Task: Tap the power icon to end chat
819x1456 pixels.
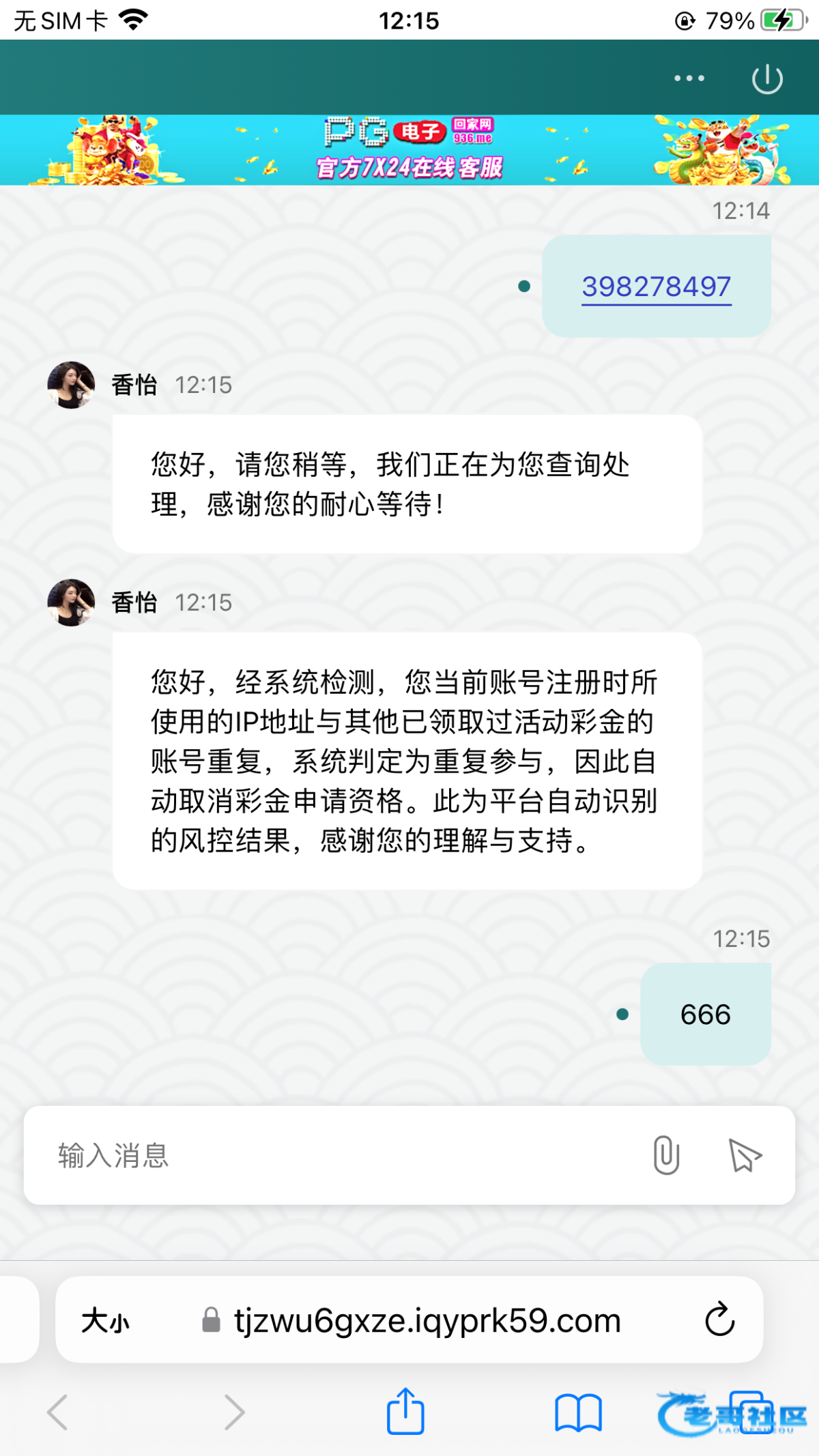Action: (767, 79)
